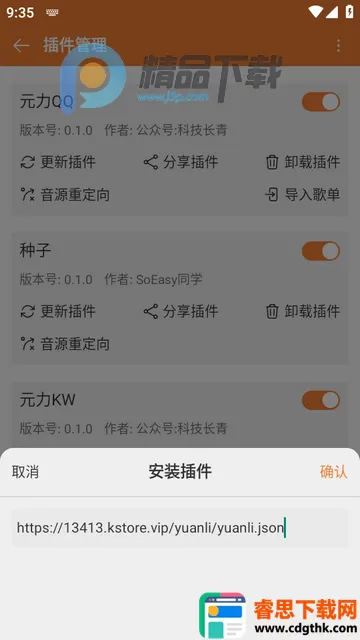
Task: Toggle the 元力KW plugin switch
Action: (x=321, y=400)
